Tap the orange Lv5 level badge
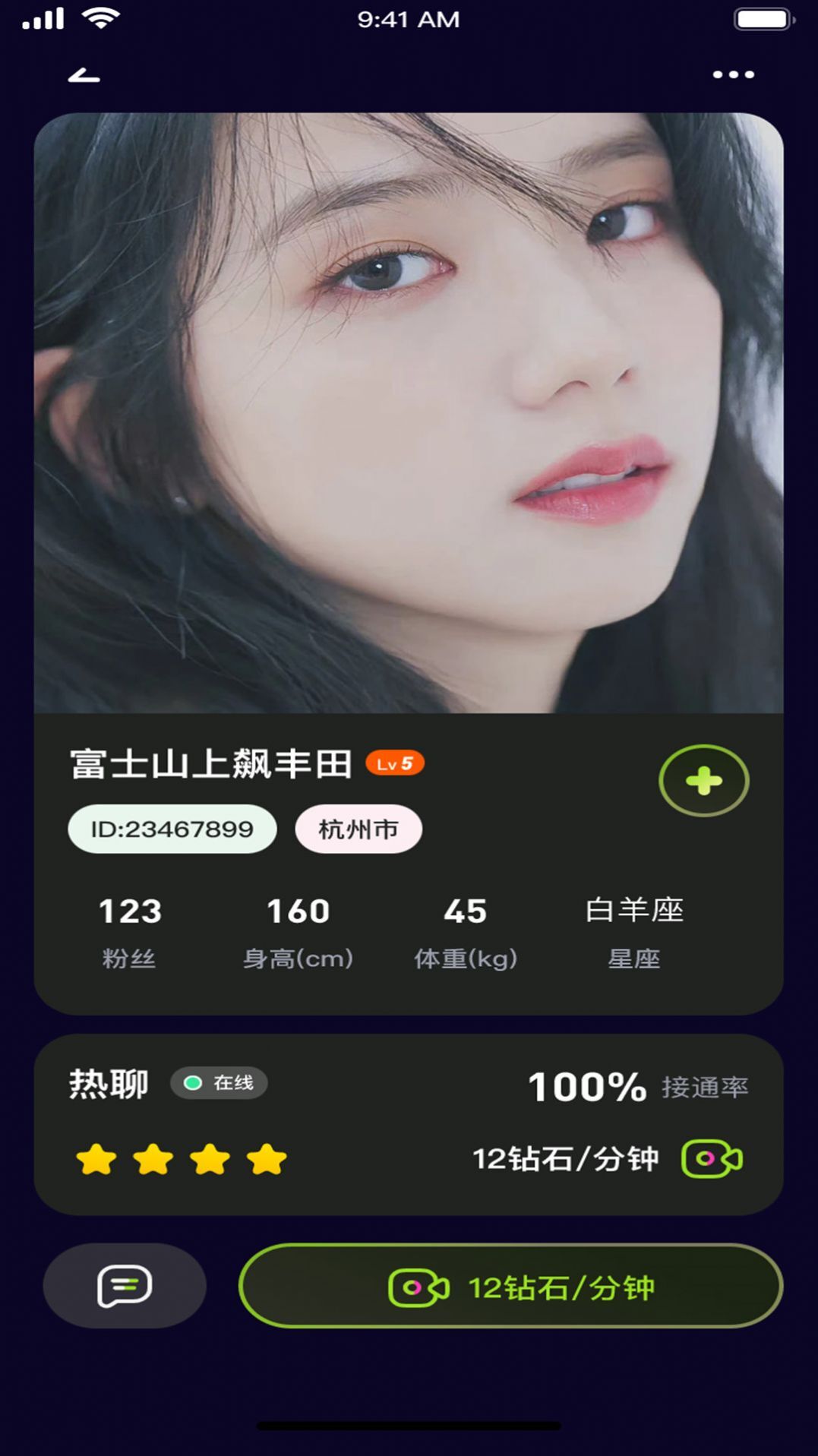This screenshot has width=818, height=1456. click(x=395, y=765)
